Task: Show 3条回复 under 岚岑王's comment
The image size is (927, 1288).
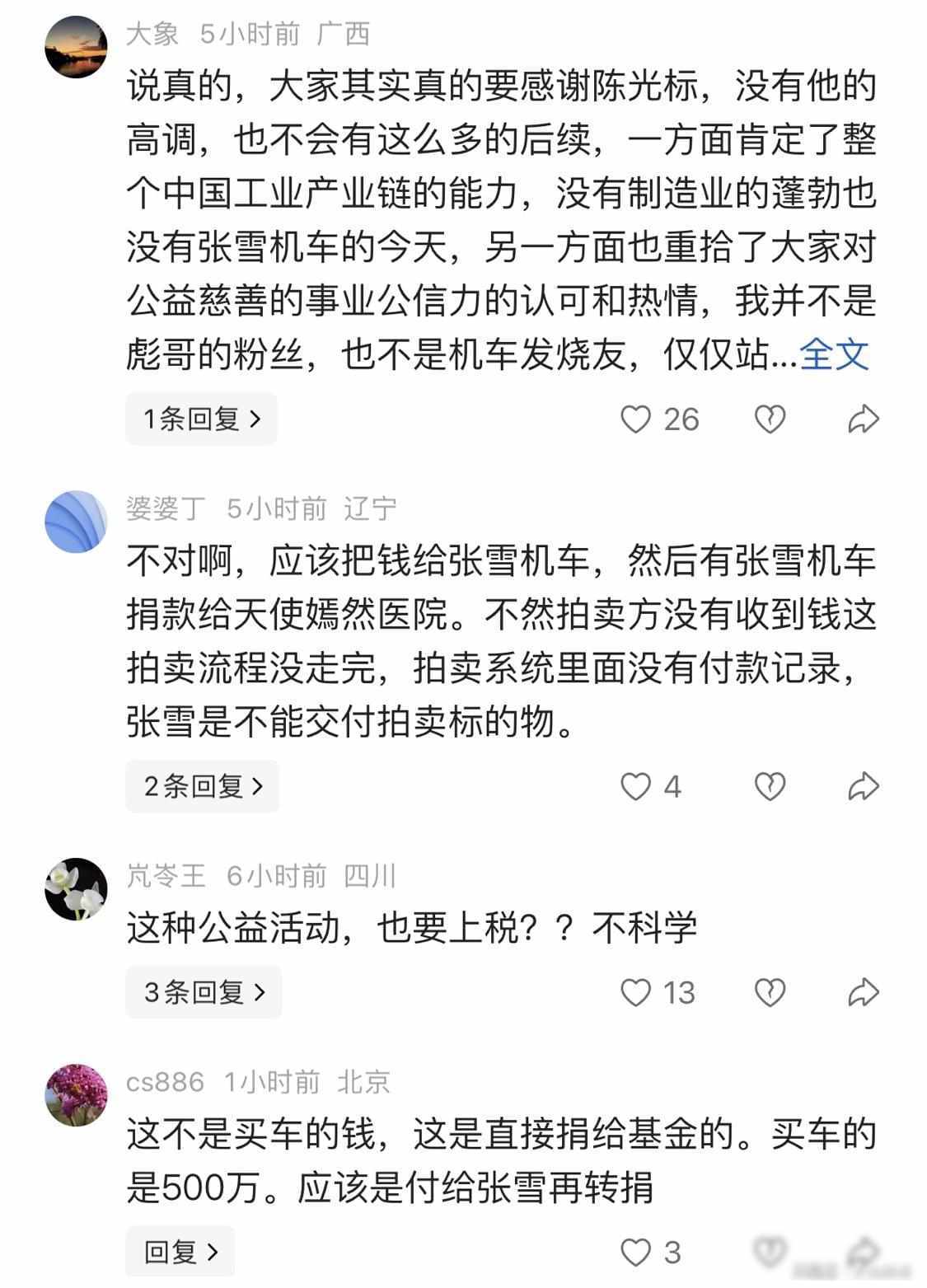Action: (204, 992)
